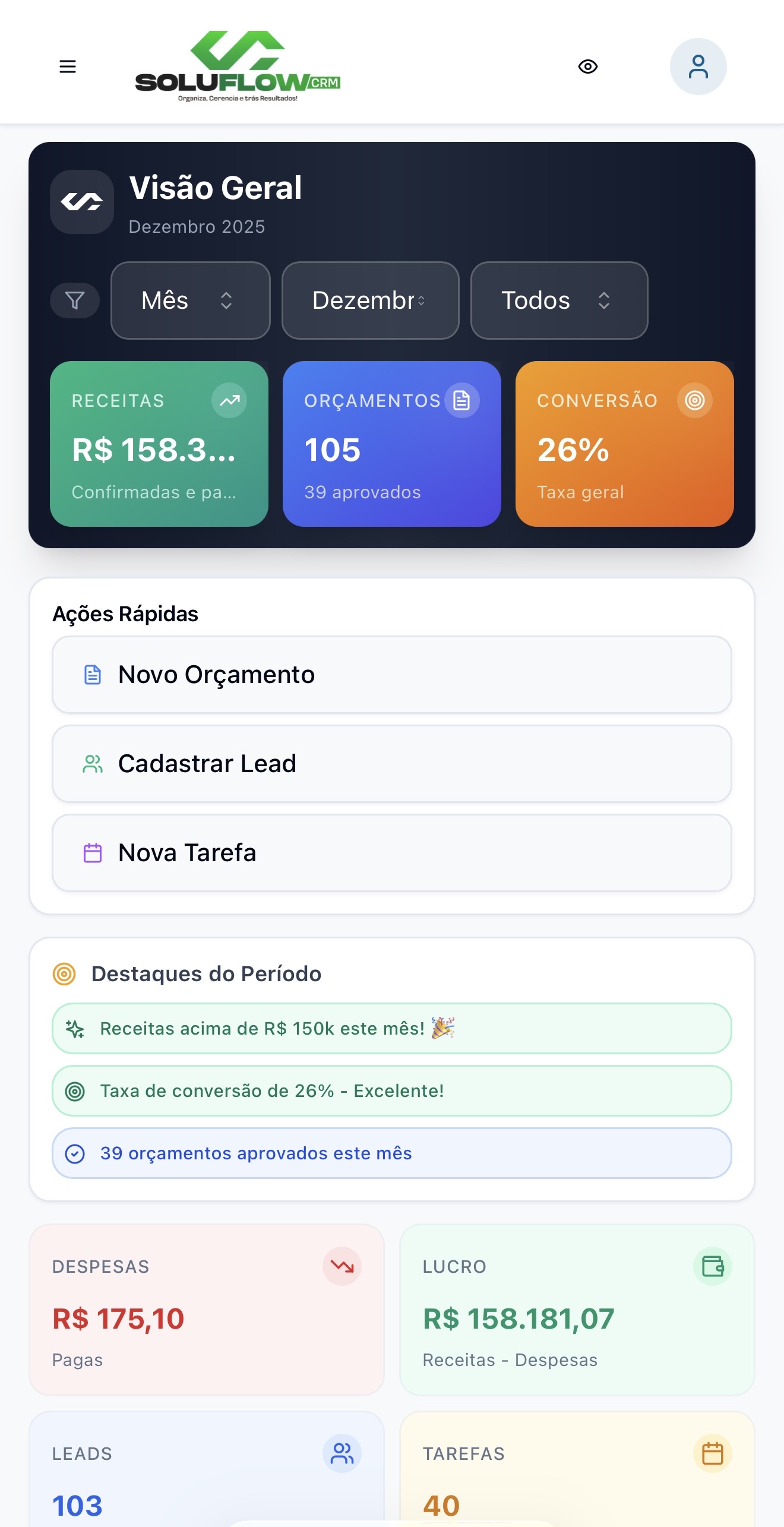This screenshot has width=784, height=1527.
Task: Click Cadastrar Lead quick action
Action: 392,764
